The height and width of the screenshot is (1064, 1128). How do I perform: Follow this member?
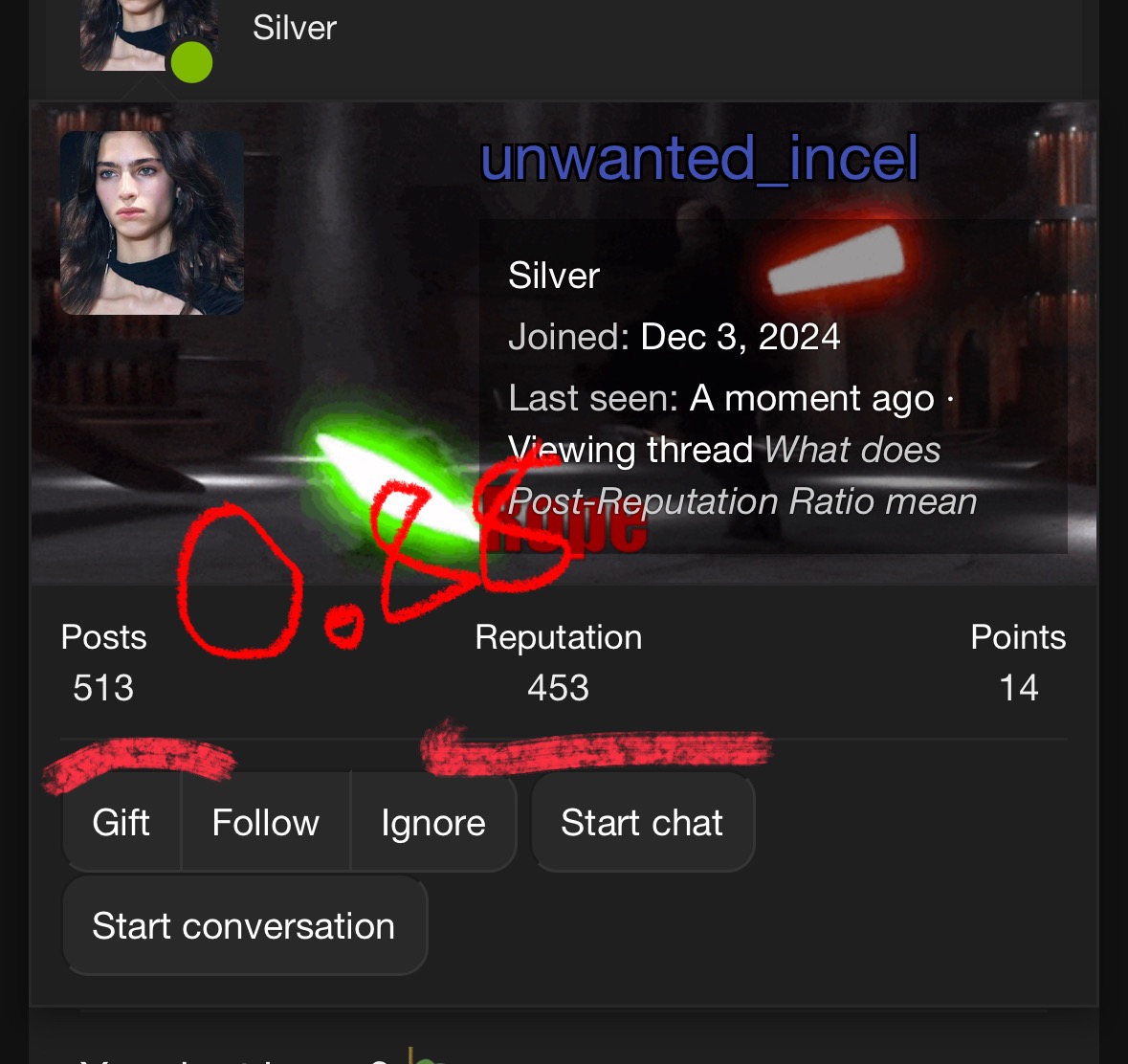tap(265, 823)
